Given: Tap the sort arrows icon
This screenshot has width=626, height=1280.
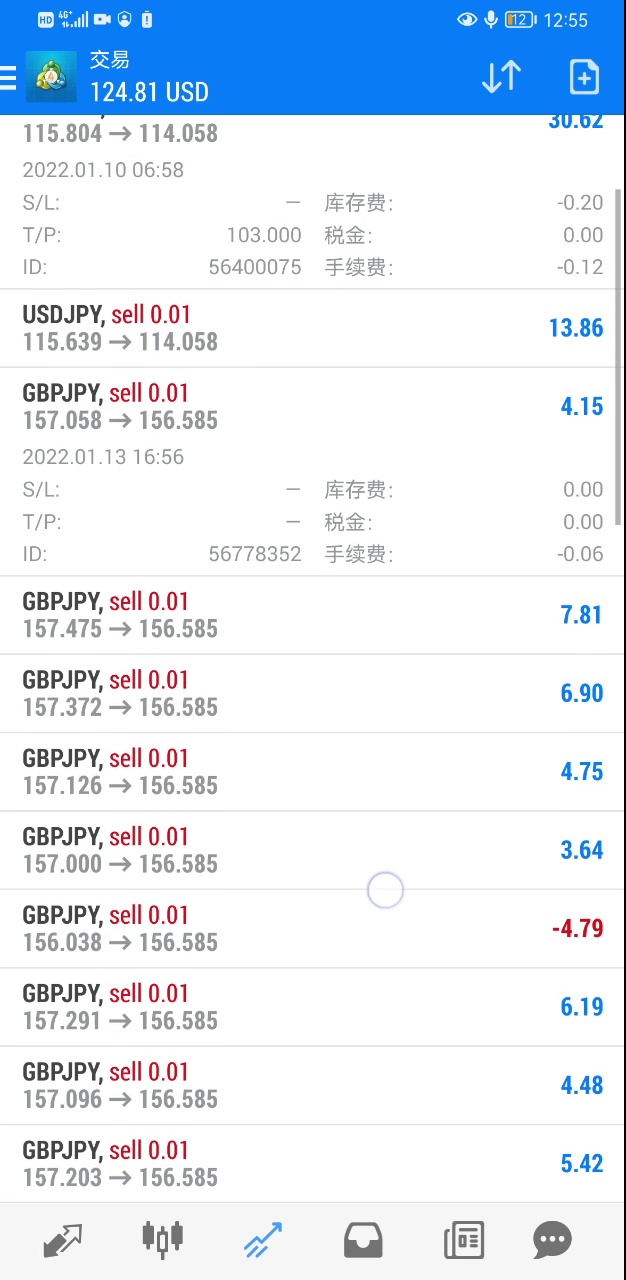Looking at the screenshot, I should [x=501, y=77].
